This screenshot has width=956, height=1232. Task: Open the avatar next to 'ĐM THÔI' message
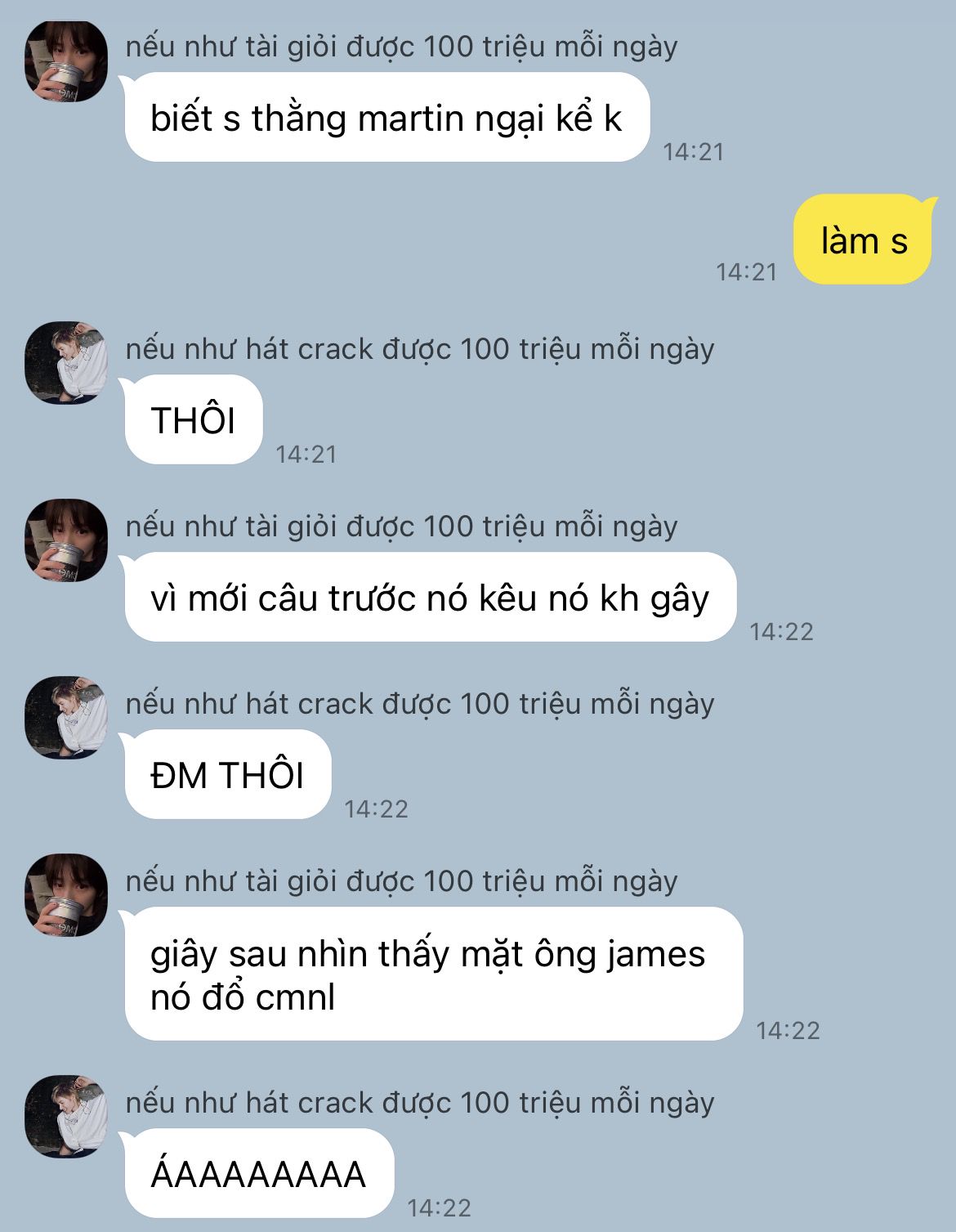pyautogui.click(x=66, y=718)
